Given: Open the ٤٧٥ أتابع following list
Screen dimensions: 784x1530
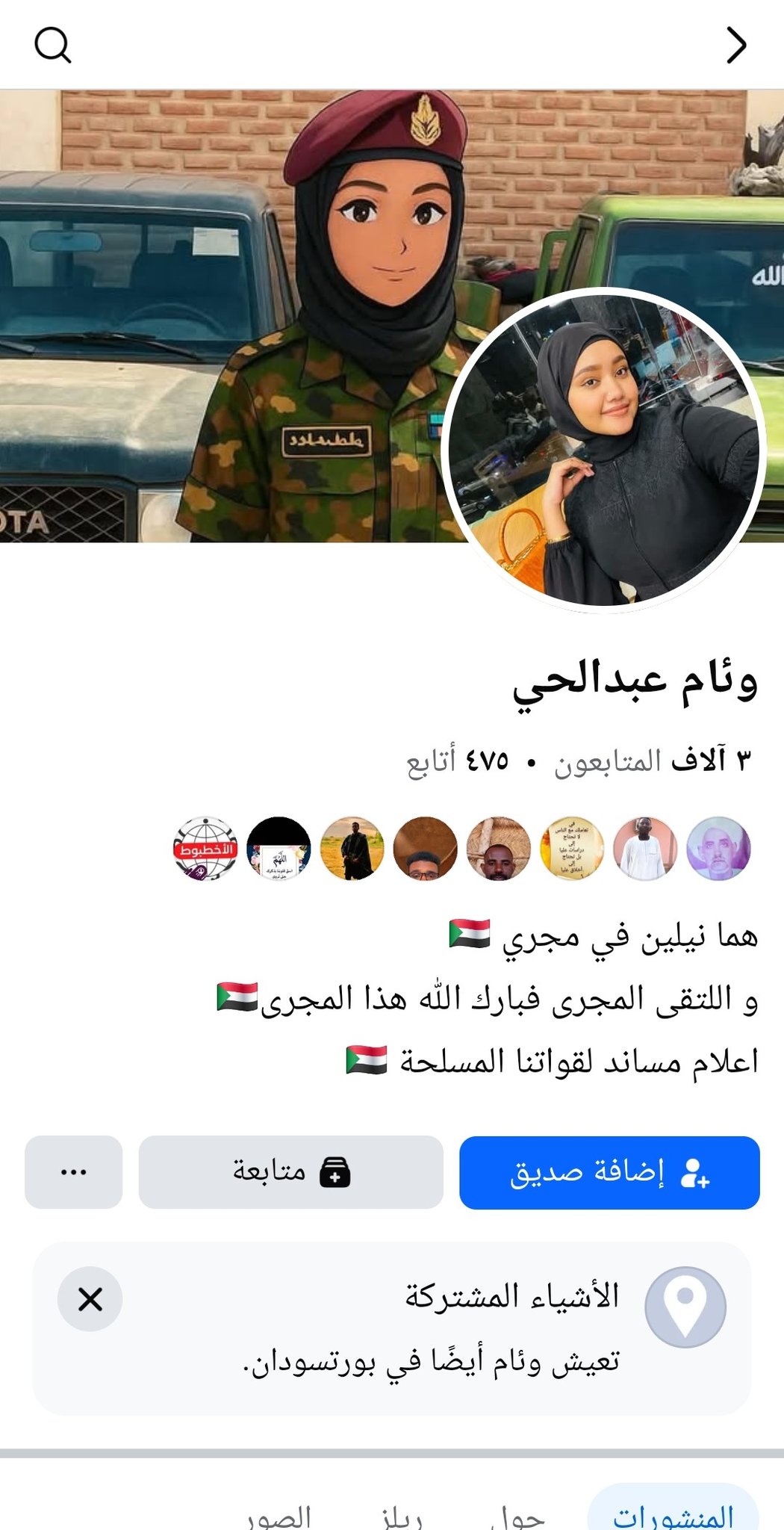Looking at the screenshot, I should (457, 761).
